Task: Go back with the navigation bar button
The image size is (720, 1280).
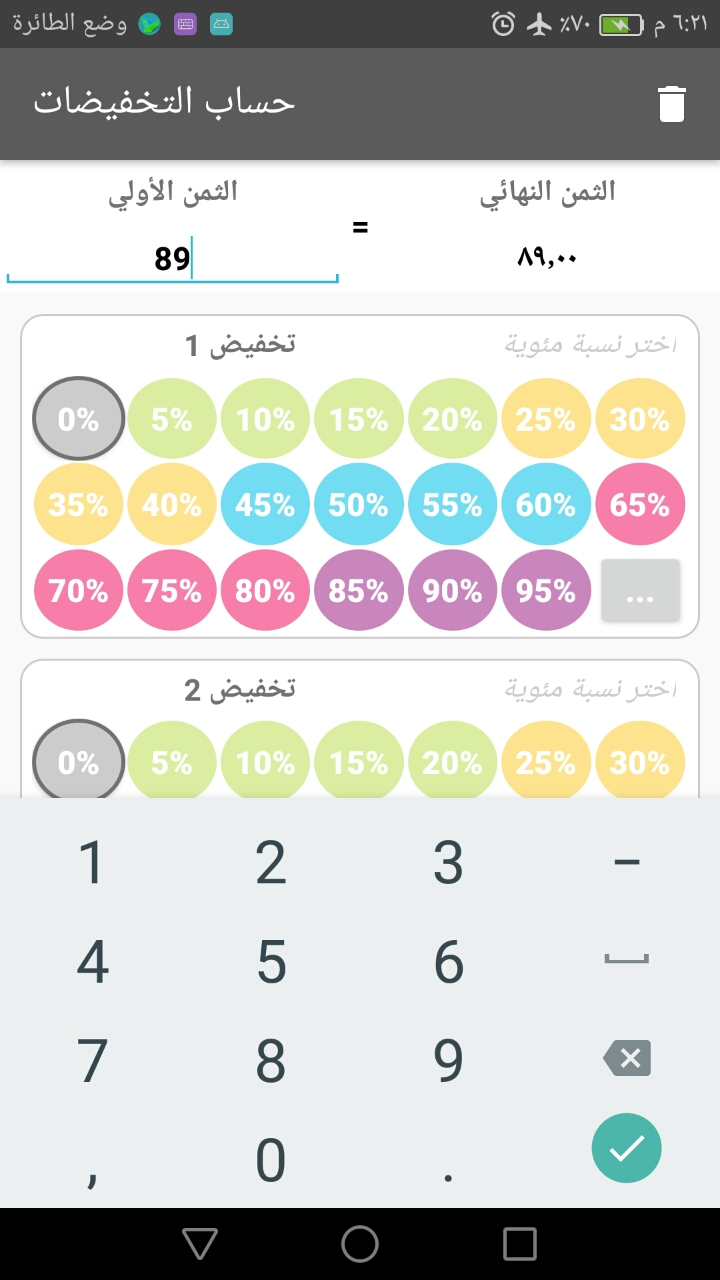Action: 200,1244
